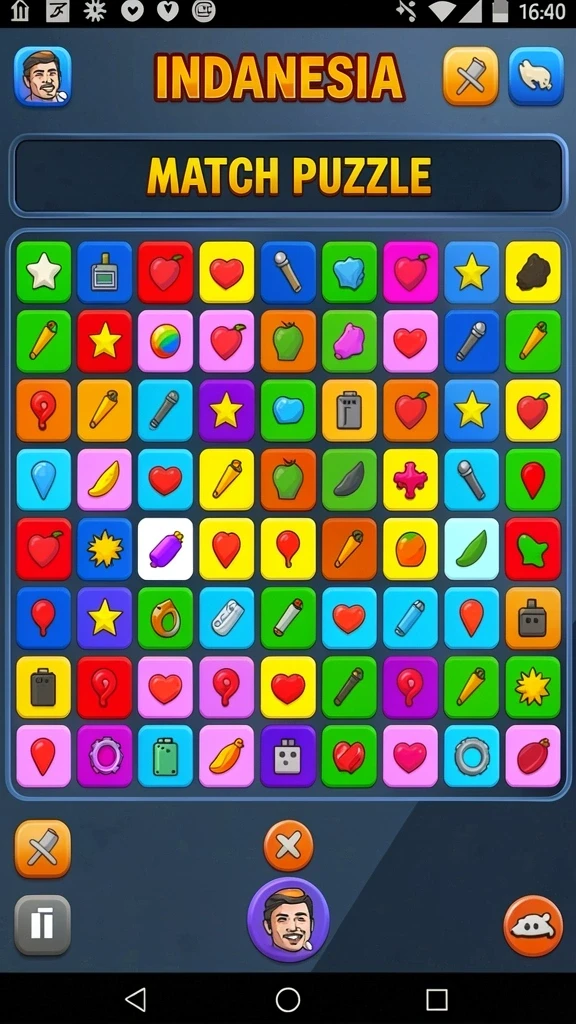Use the hammer tool above the pause button
Viewport: 576px width, 1024px height.
coord(42,849)
